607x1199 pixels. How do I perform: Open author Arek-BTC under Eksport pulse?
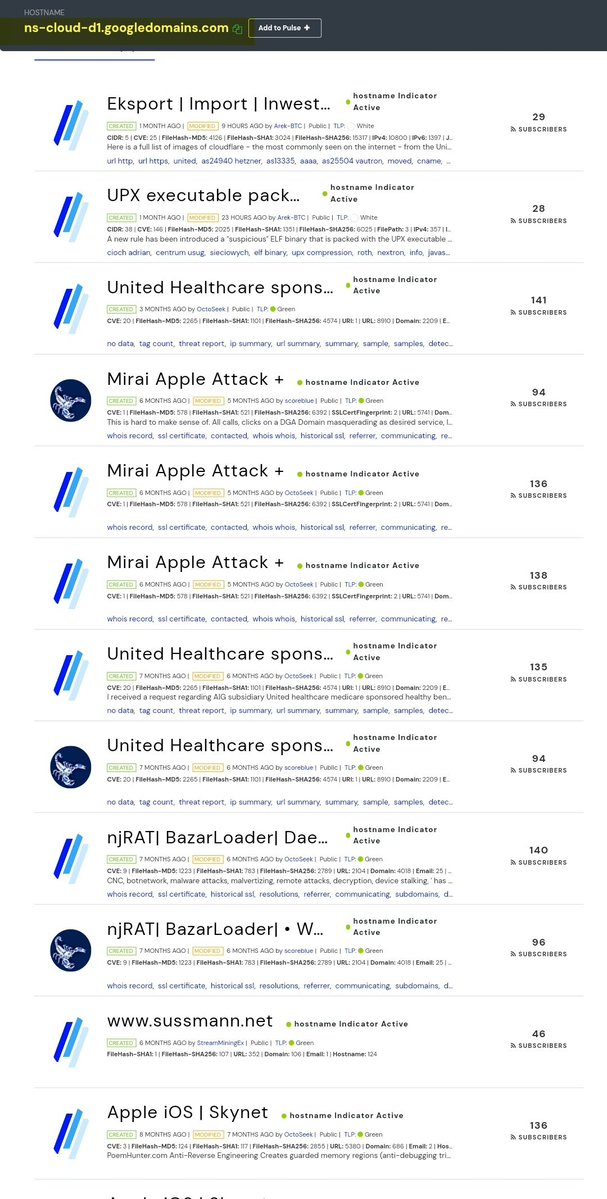tap(289, 127)
